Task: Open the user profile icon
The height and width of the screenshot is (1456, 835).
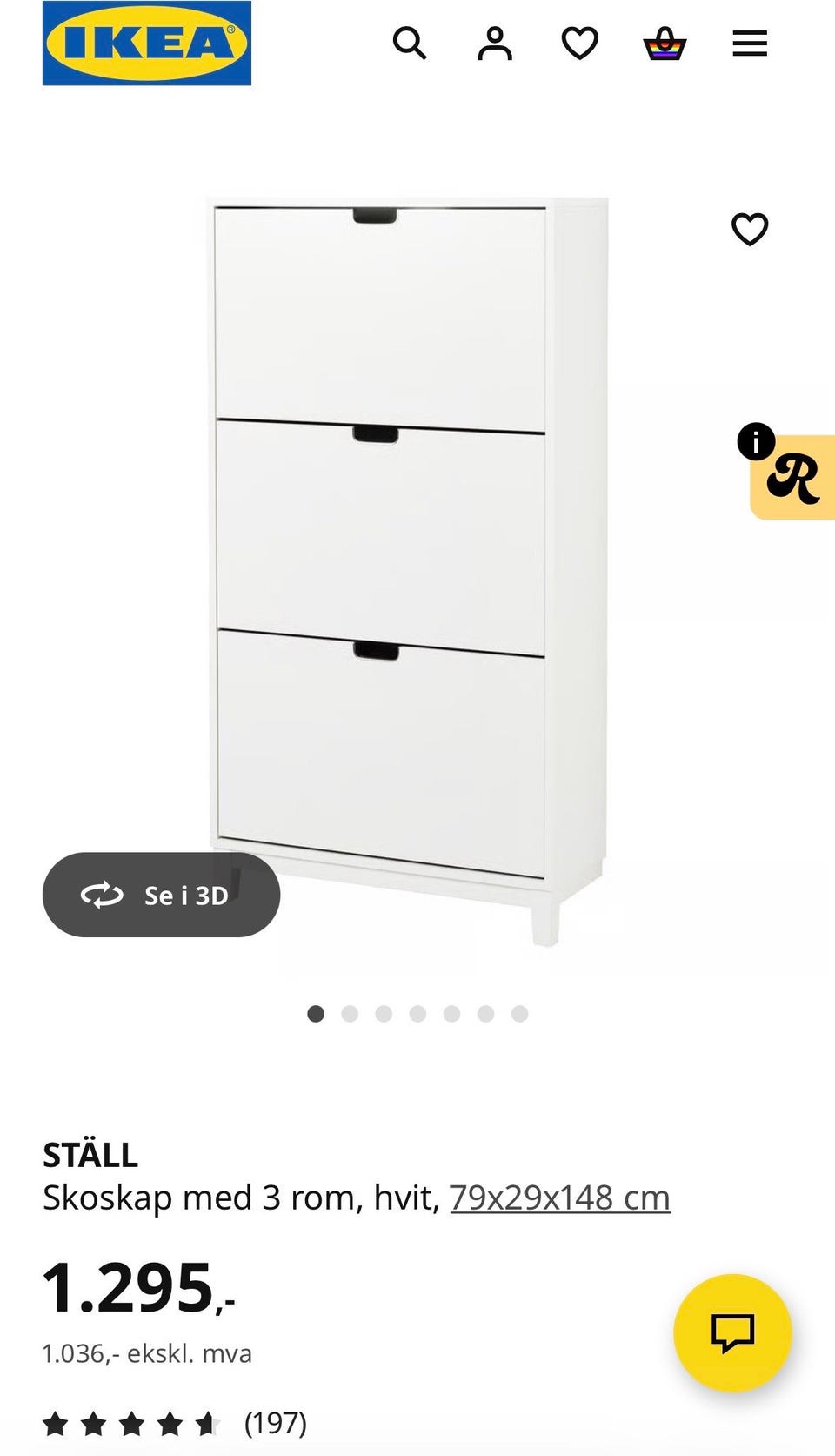Action: (494, 43)
